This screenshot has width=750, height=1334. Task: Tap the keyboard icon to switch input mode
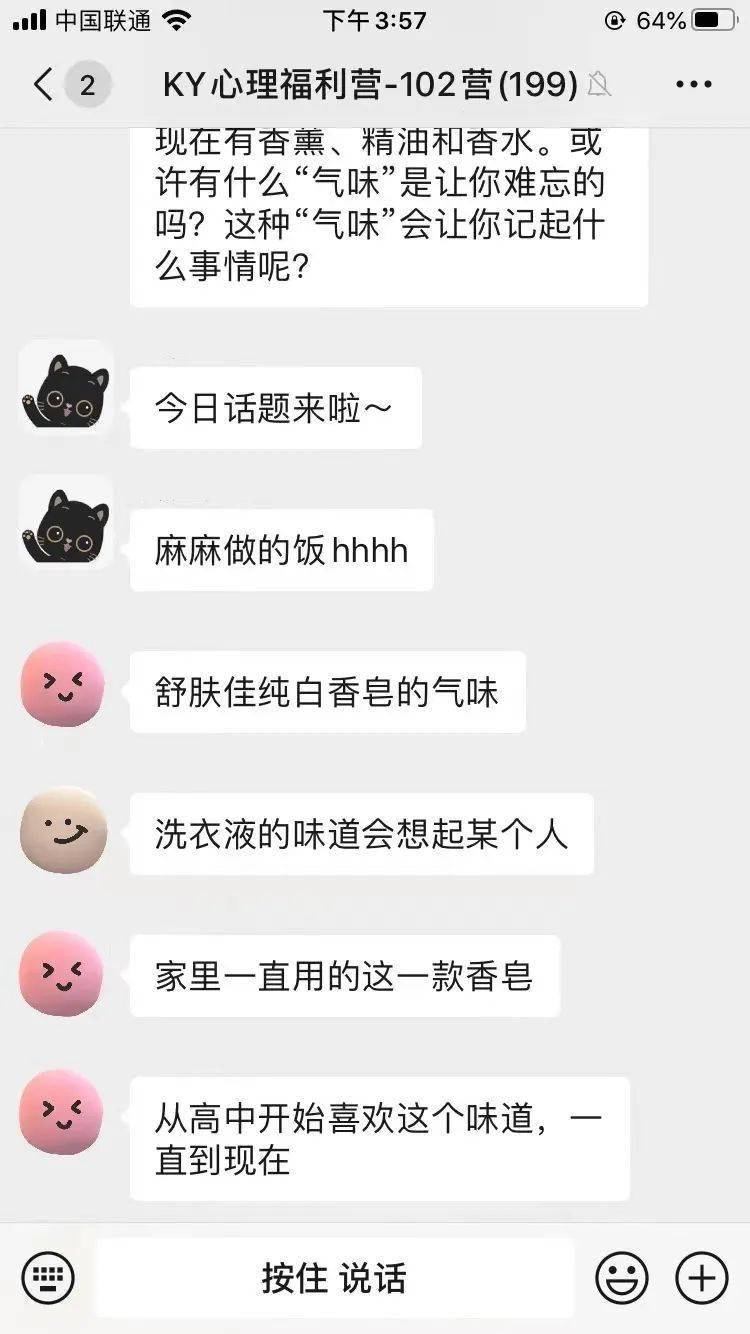(x=48, y=1277)
